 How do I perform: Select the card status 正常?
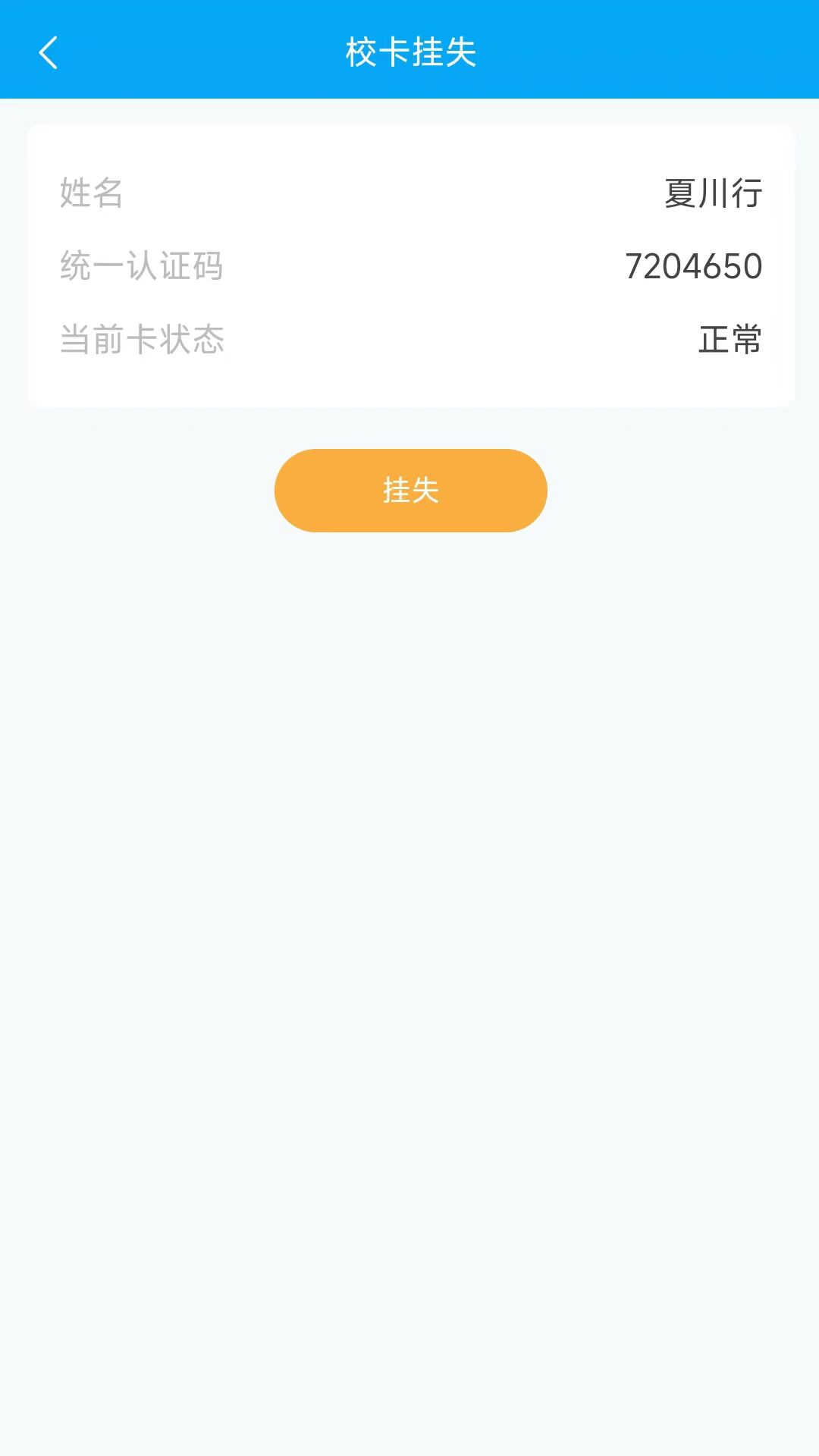[730, 340]
